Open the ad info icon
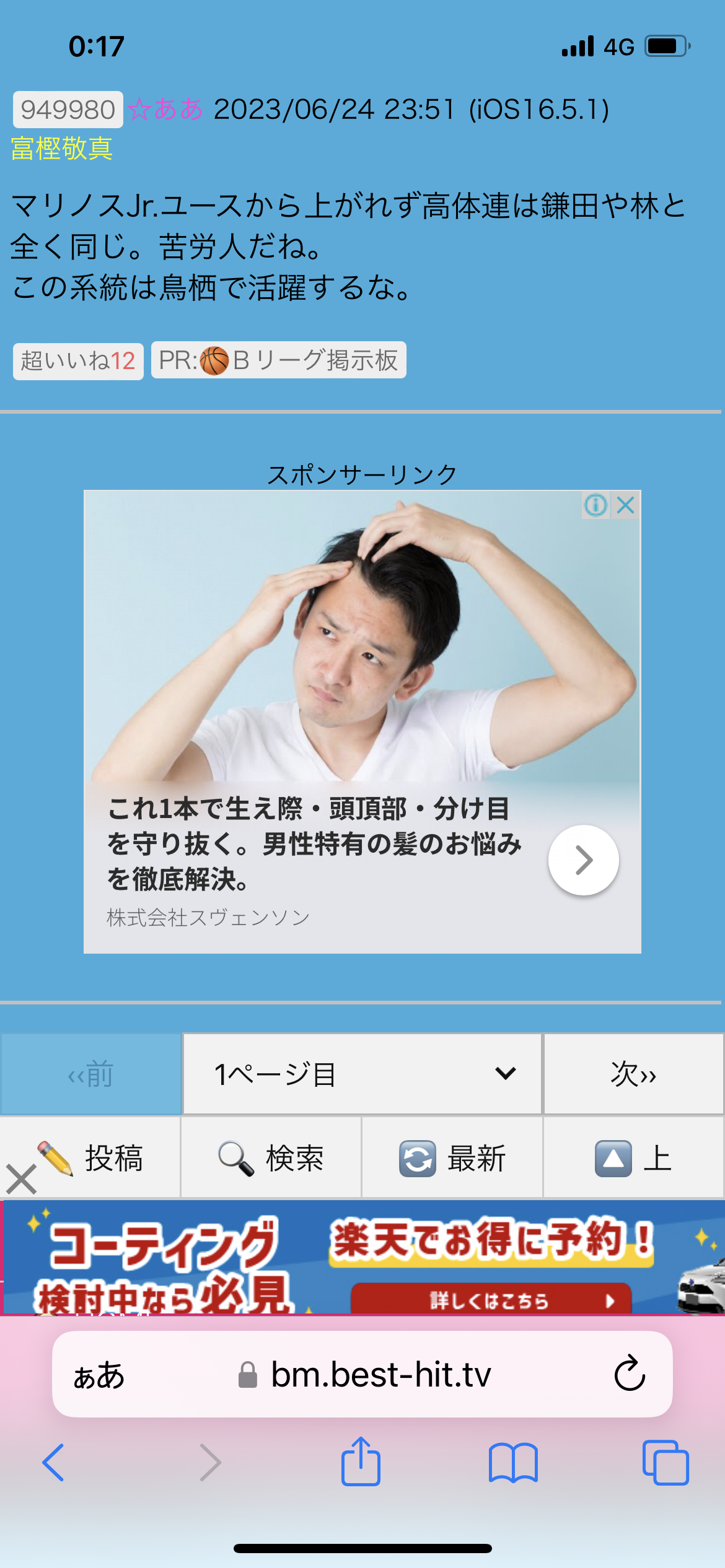The height and width of the screenshot is (1568, 725). click(596, 505)
